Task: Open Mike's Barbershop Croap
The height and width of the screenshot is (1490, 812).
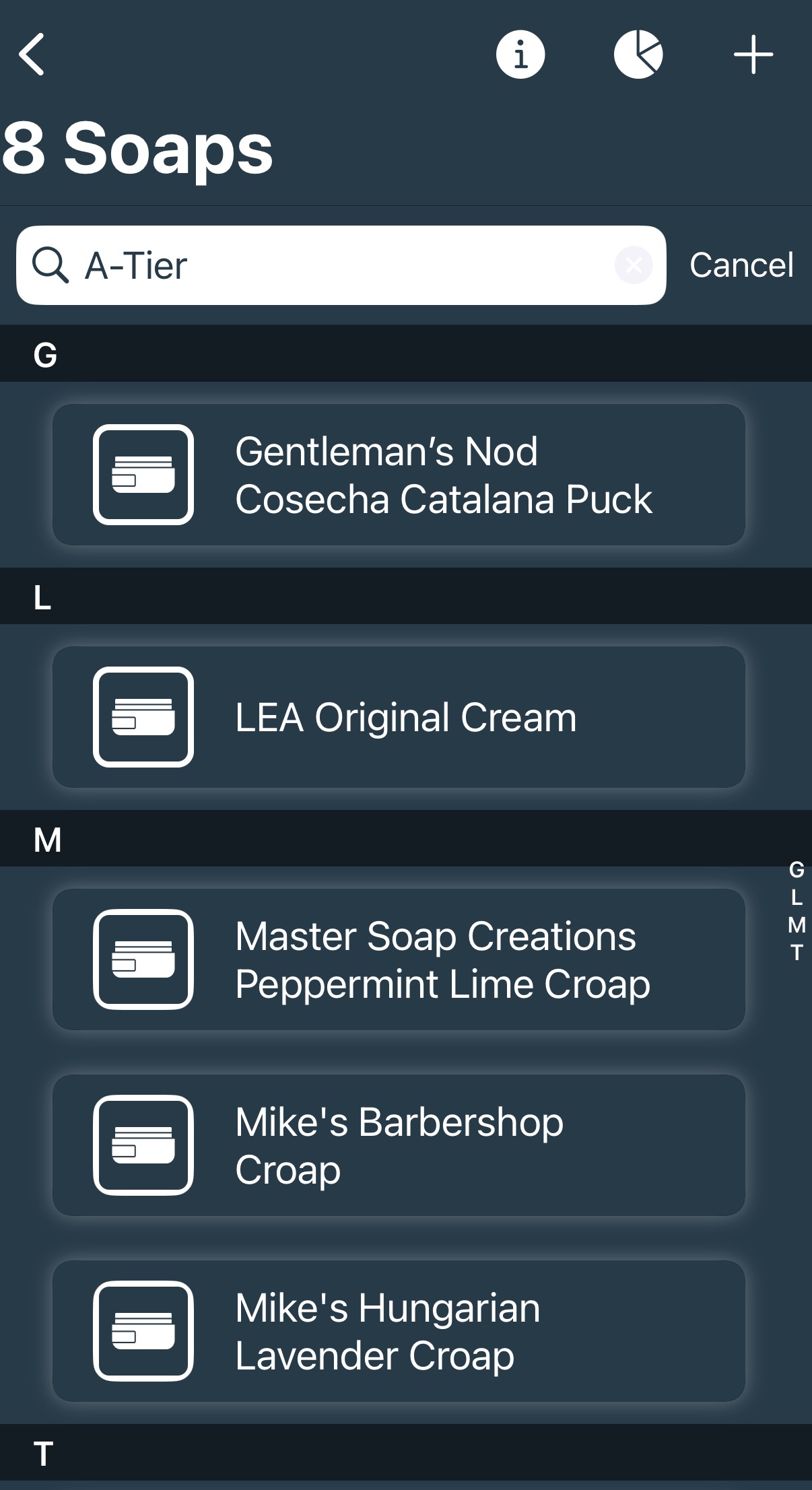Action: click(399, 1145)
